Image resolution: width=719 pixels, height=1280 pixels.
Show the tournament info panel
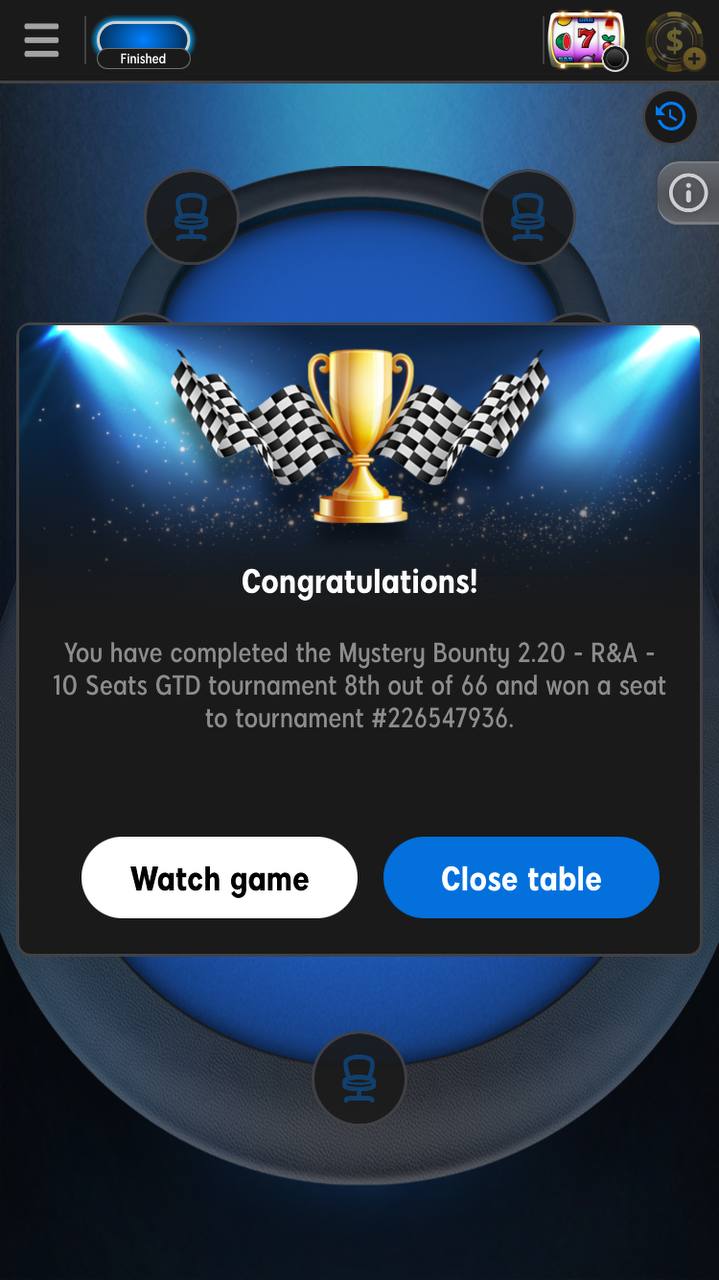[x=688, y=193]
